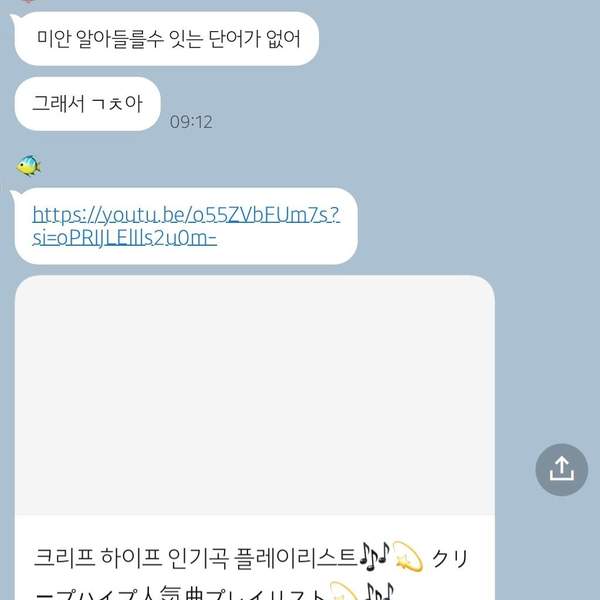The image size is (600, 600).
Task: Open the fish profile picture of the sender
Action: click(29, 164)
